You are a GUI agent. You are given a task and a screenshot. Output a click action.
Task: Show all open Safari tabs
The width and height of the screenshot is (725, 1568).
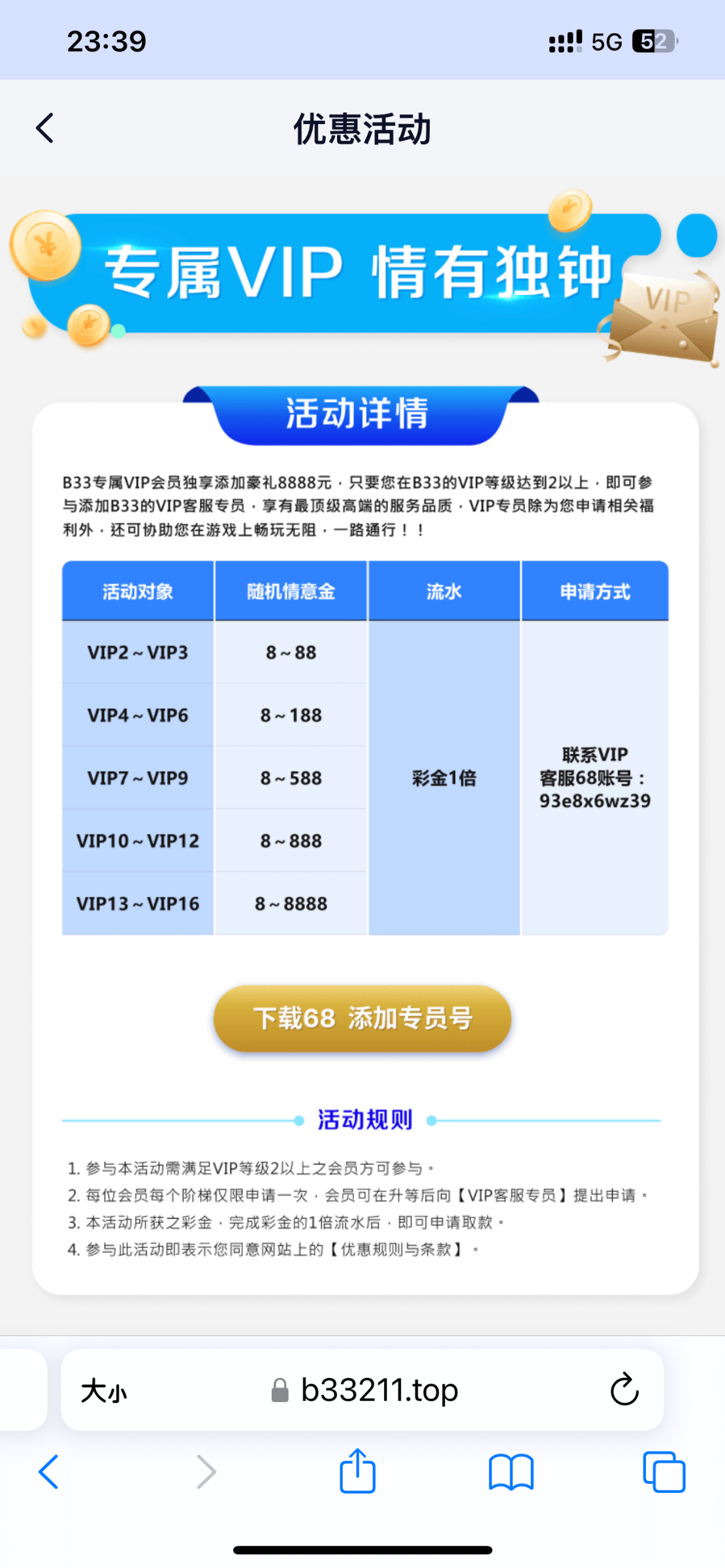664,1472
